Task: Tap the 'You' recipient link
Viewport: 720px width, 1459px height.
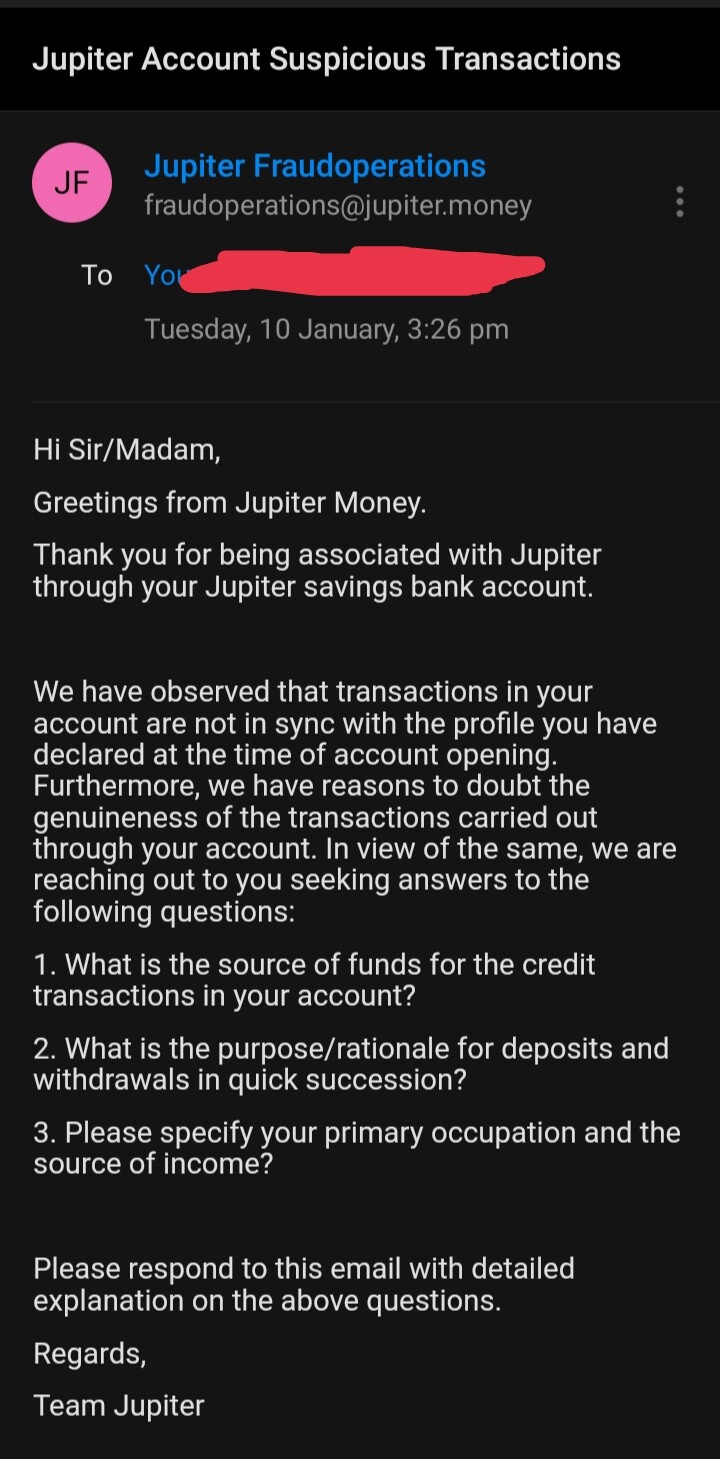Action: click(162, 275)
